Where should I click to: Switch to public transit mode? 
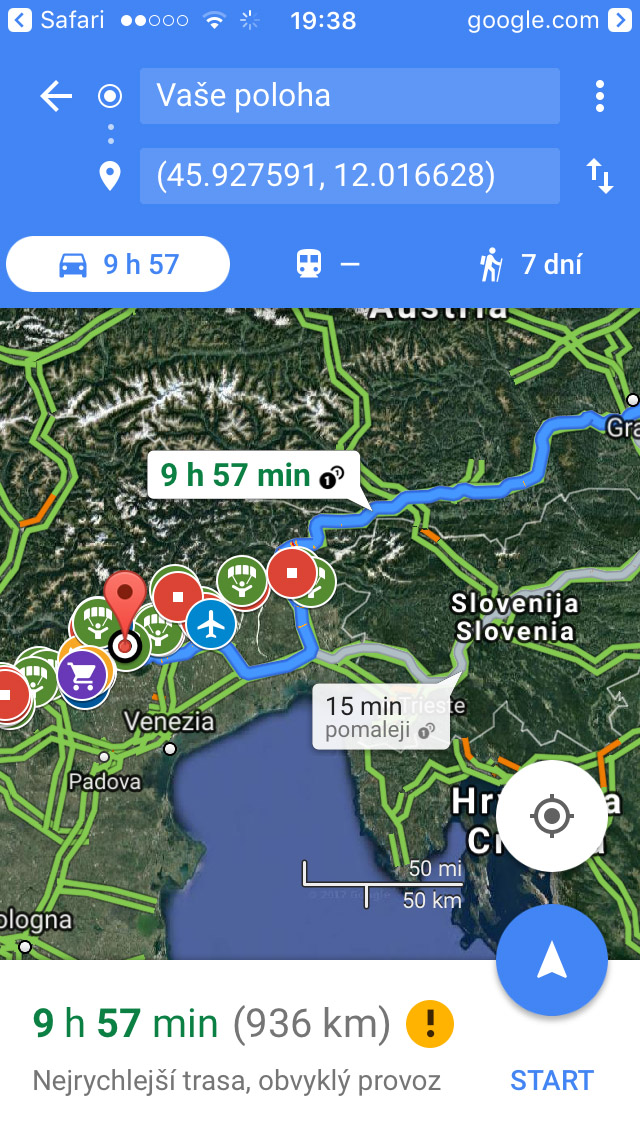pyautogui.click(x=327, y=264)
